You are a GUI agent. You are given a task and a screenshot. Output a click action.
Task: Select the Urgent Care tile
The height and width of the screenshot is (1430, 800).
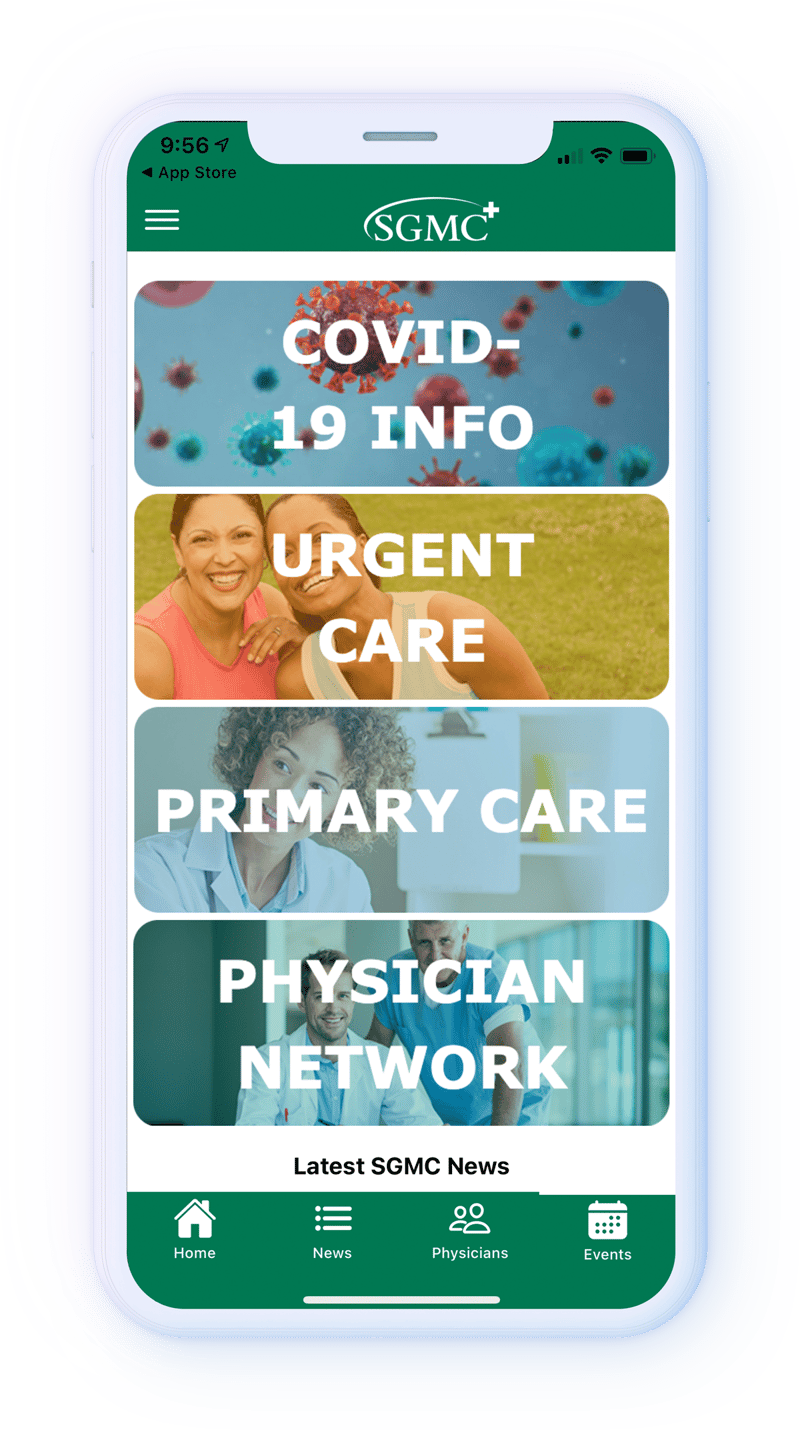[x=401, y=597]
